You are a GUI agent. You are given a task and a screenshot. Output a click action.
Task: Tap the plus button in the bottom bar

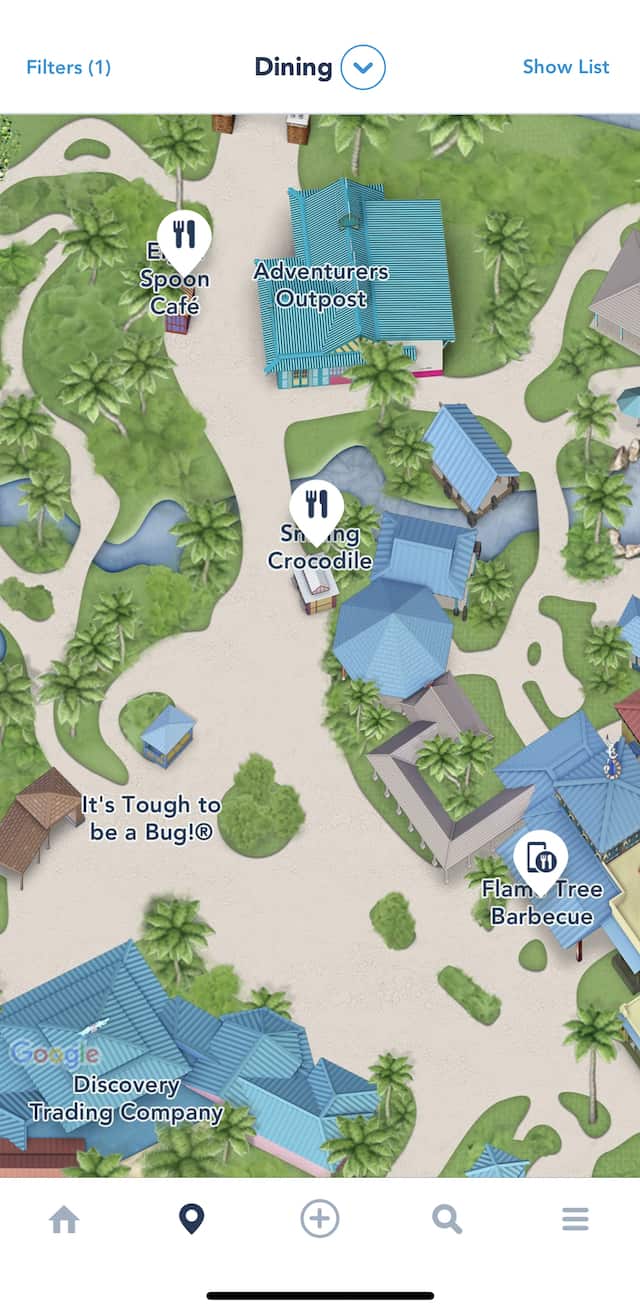click(320, 1219)
